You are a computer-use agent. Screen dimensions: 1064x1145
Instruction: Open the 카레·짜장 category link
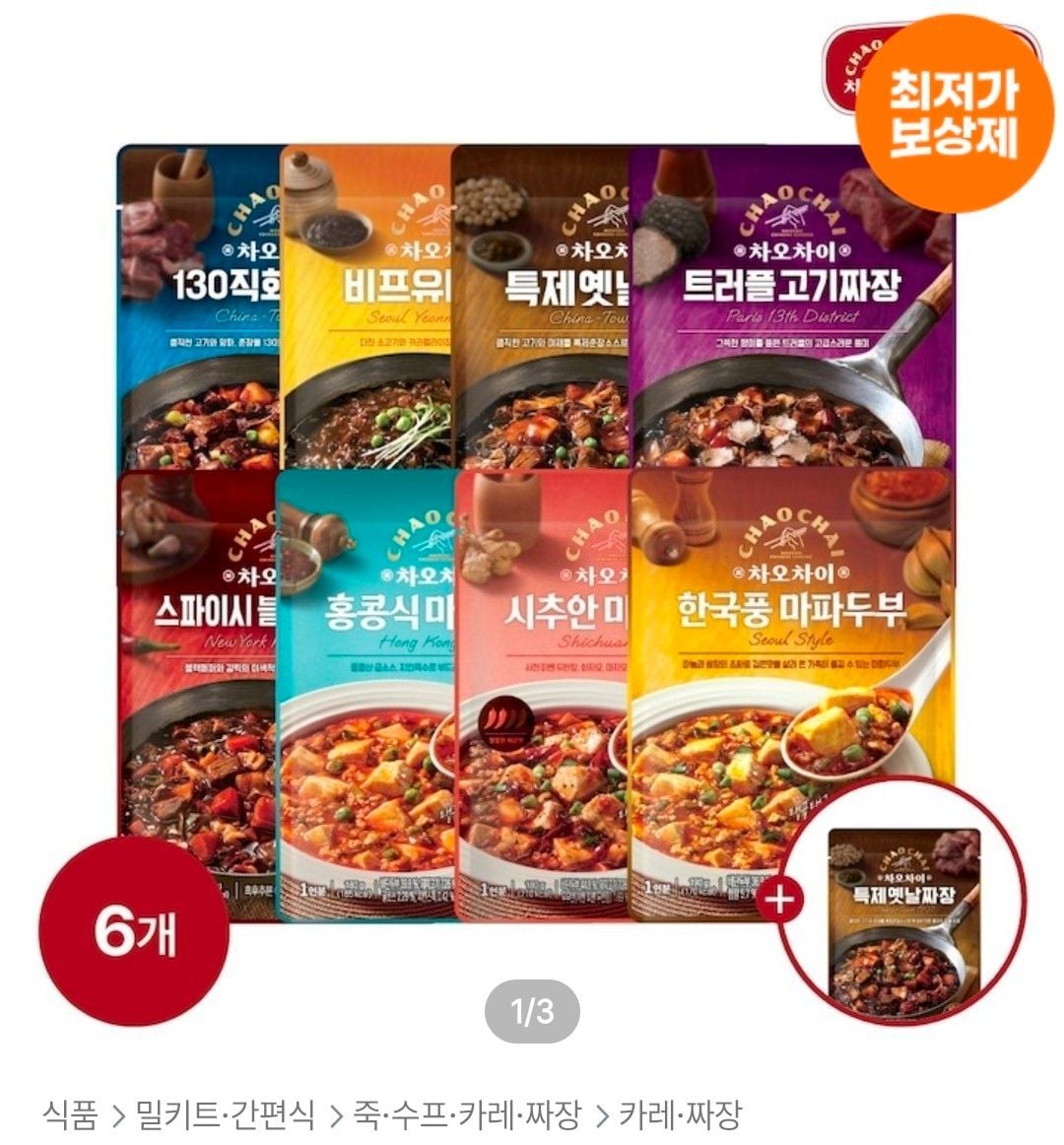click(680, 1114)
